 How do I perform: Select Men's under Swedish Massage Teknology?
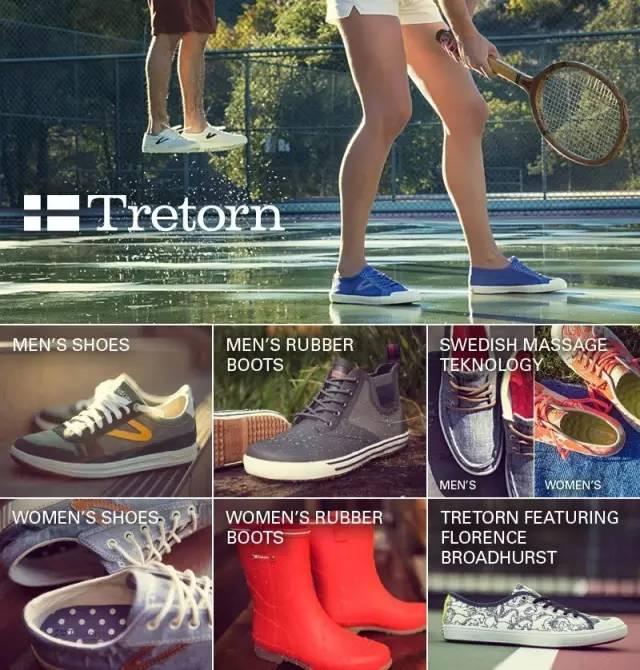[480, 430]
